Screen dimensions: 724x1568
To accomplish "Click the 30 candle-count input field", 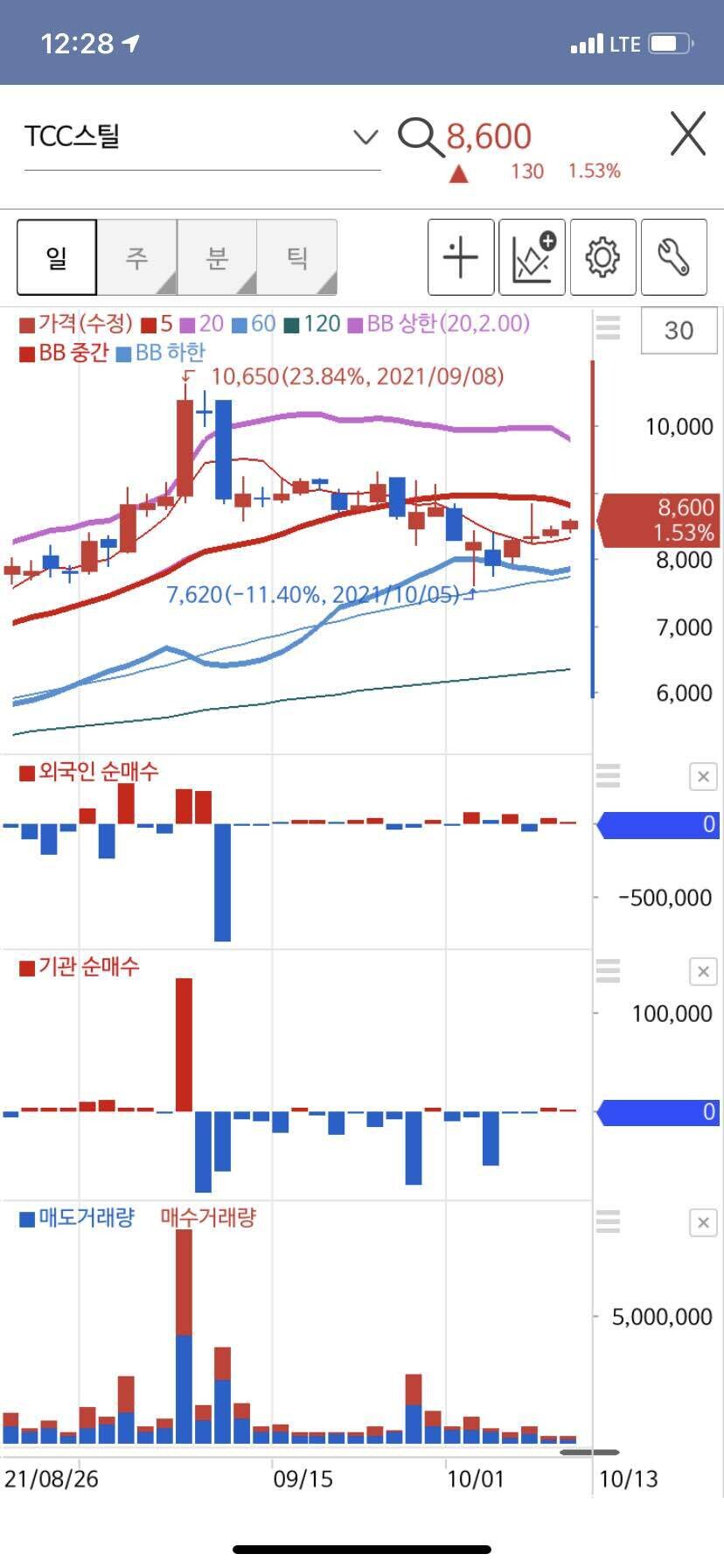I will (679, 331).
